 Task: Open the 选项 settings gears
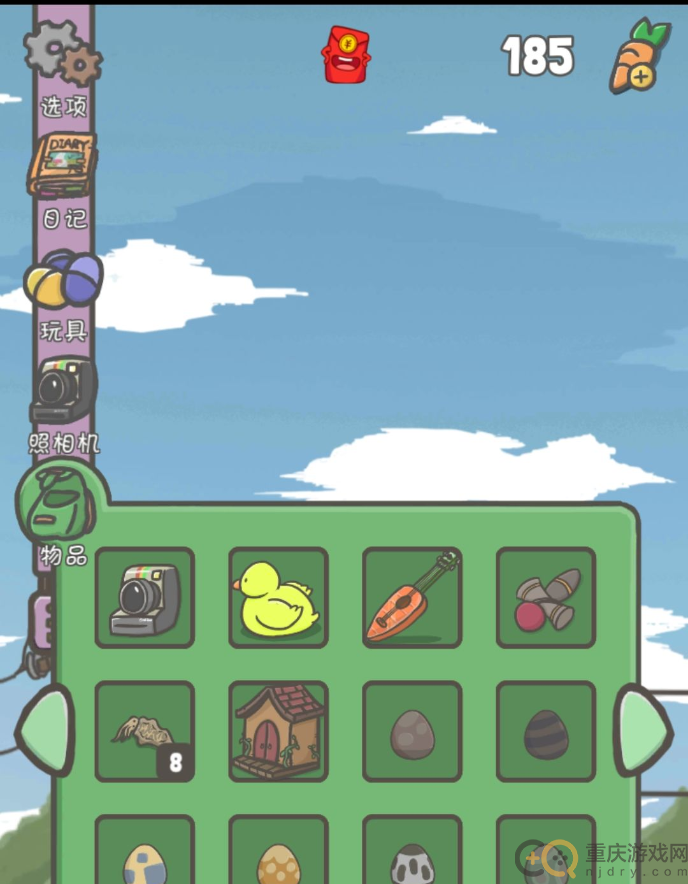pyautogui.click(x=63, y=53)
